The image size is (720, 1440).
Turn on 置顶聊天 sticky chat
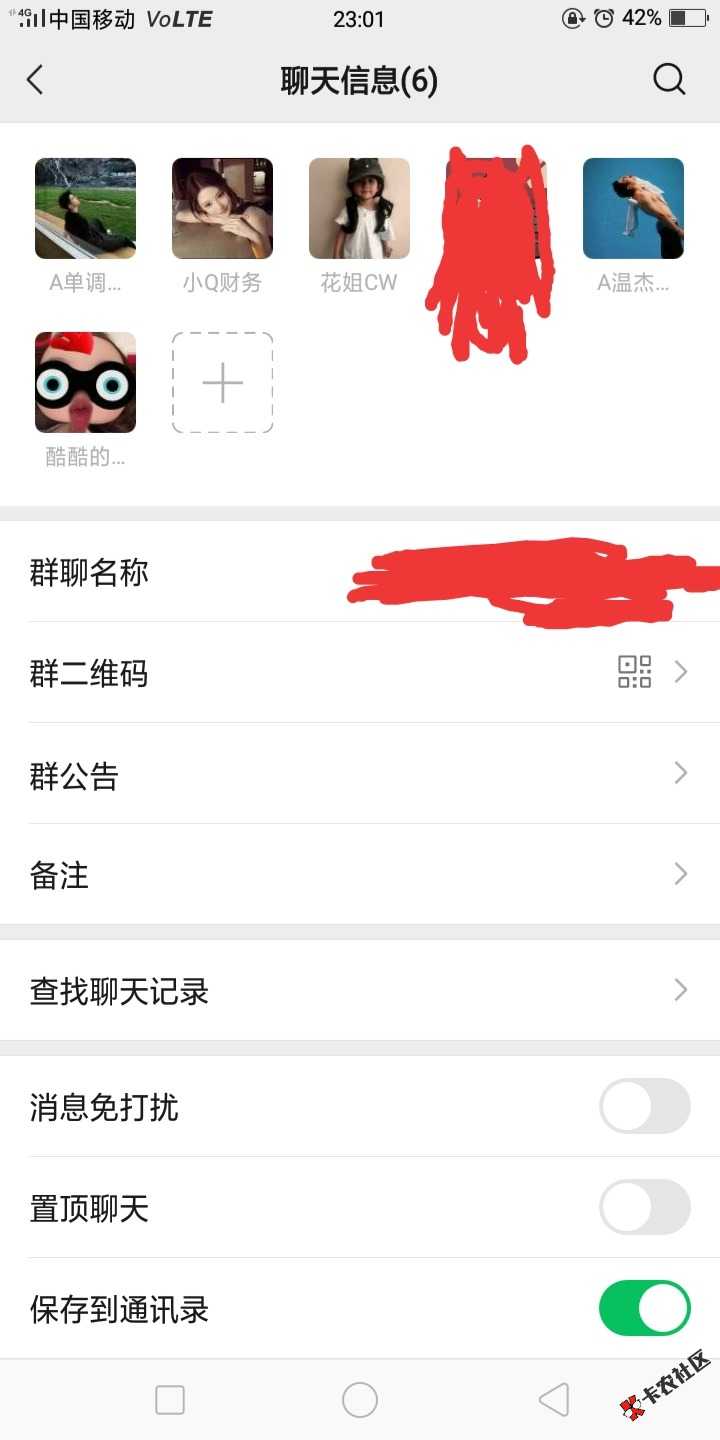tap(644, 1207)
